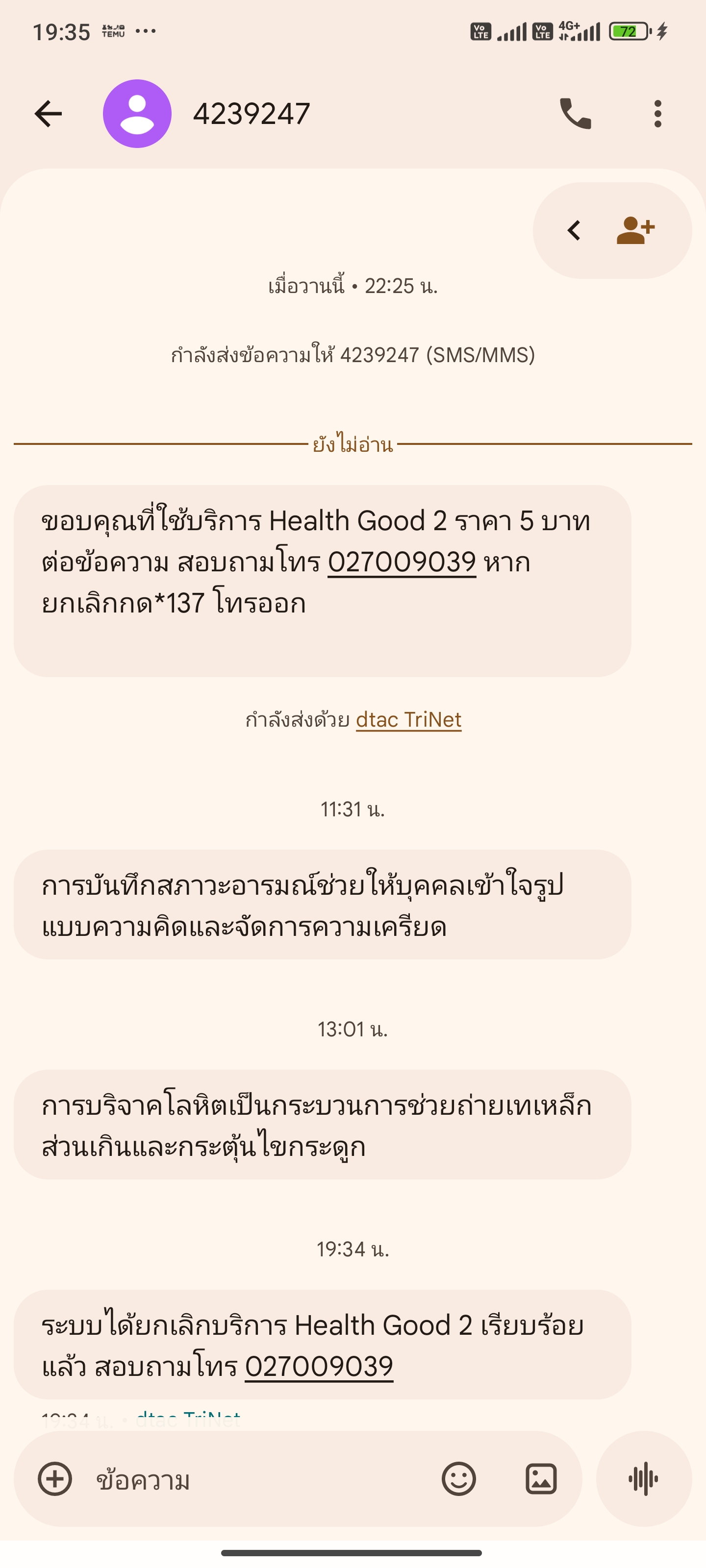The image size is (706, 1568).
Task: Open the plus attachment menu
Action: tap(55, 1478)
